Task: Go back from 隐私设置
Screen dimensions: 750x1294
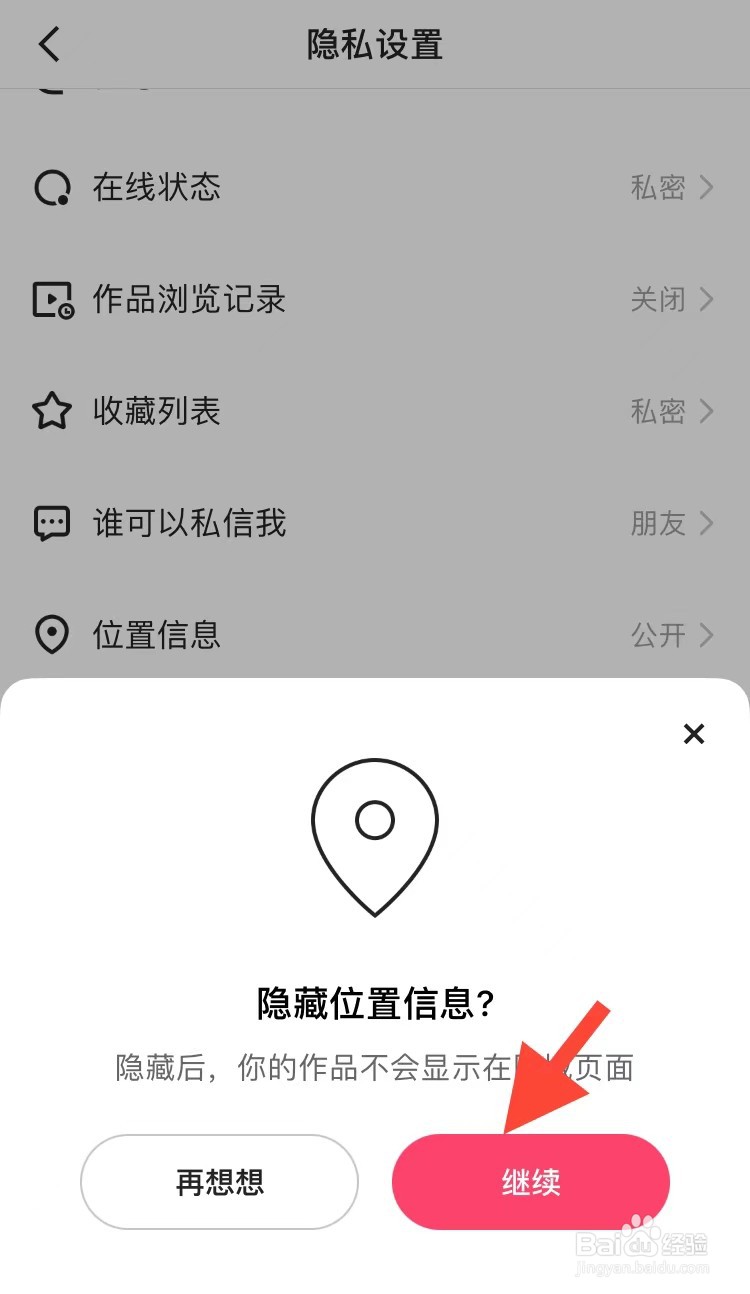Action: tap(49, 44)
